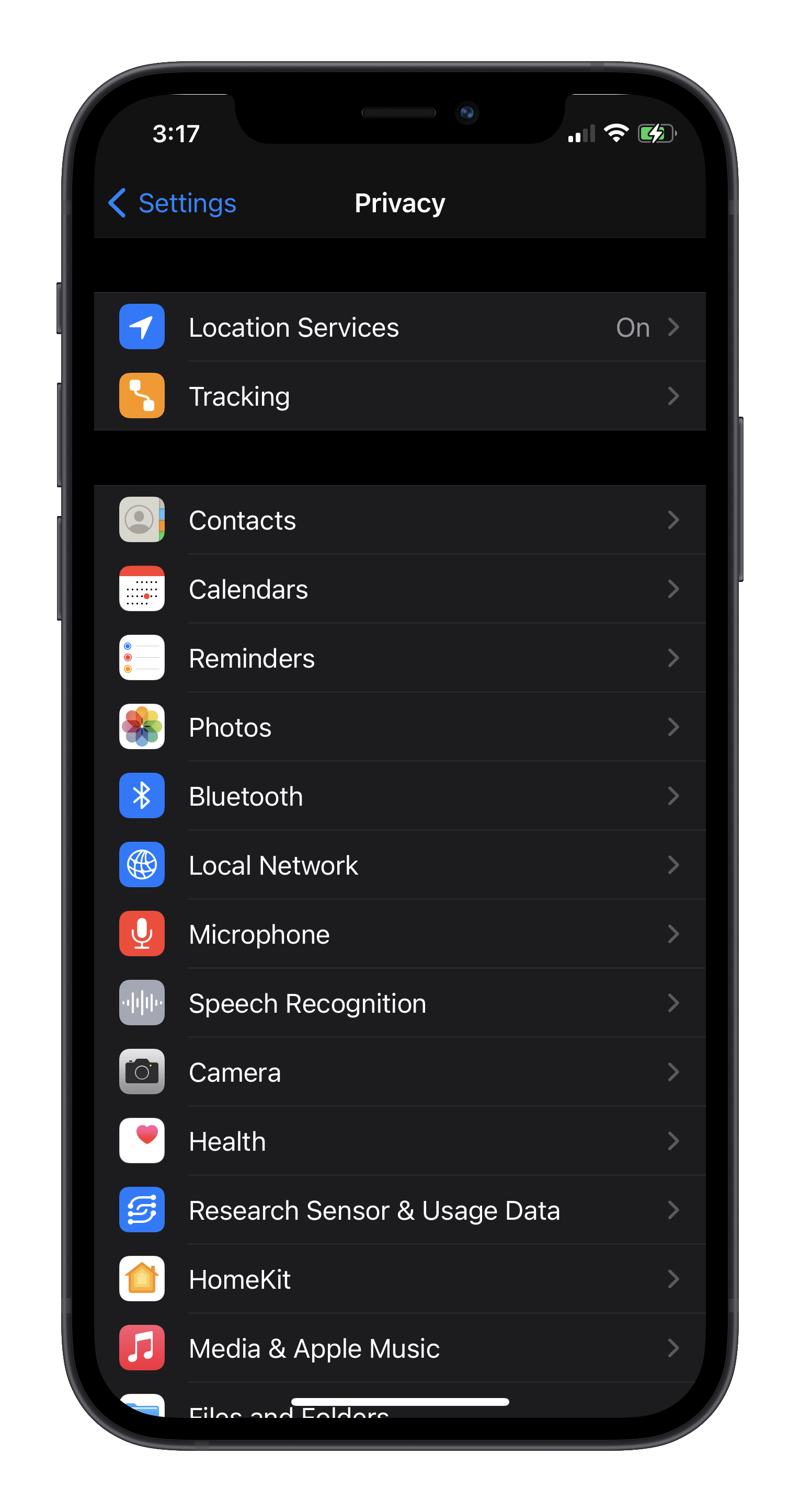Open Health privacy settings
The height and width of the screenshot is (1512, 800).
point(399,1141)
